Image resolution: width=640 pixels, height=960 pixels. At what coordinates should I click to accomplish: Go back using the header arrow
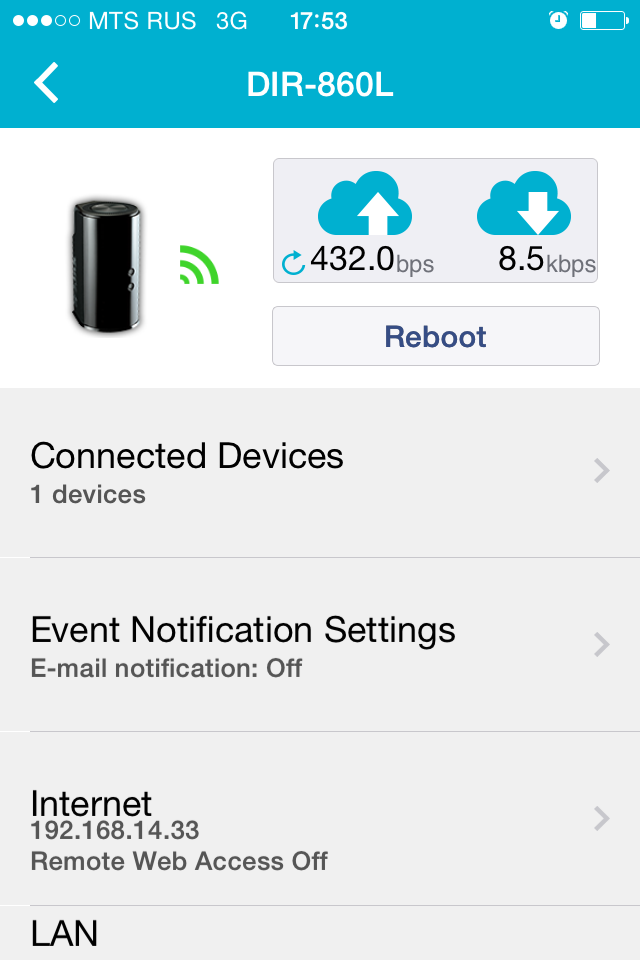(47, 83)
